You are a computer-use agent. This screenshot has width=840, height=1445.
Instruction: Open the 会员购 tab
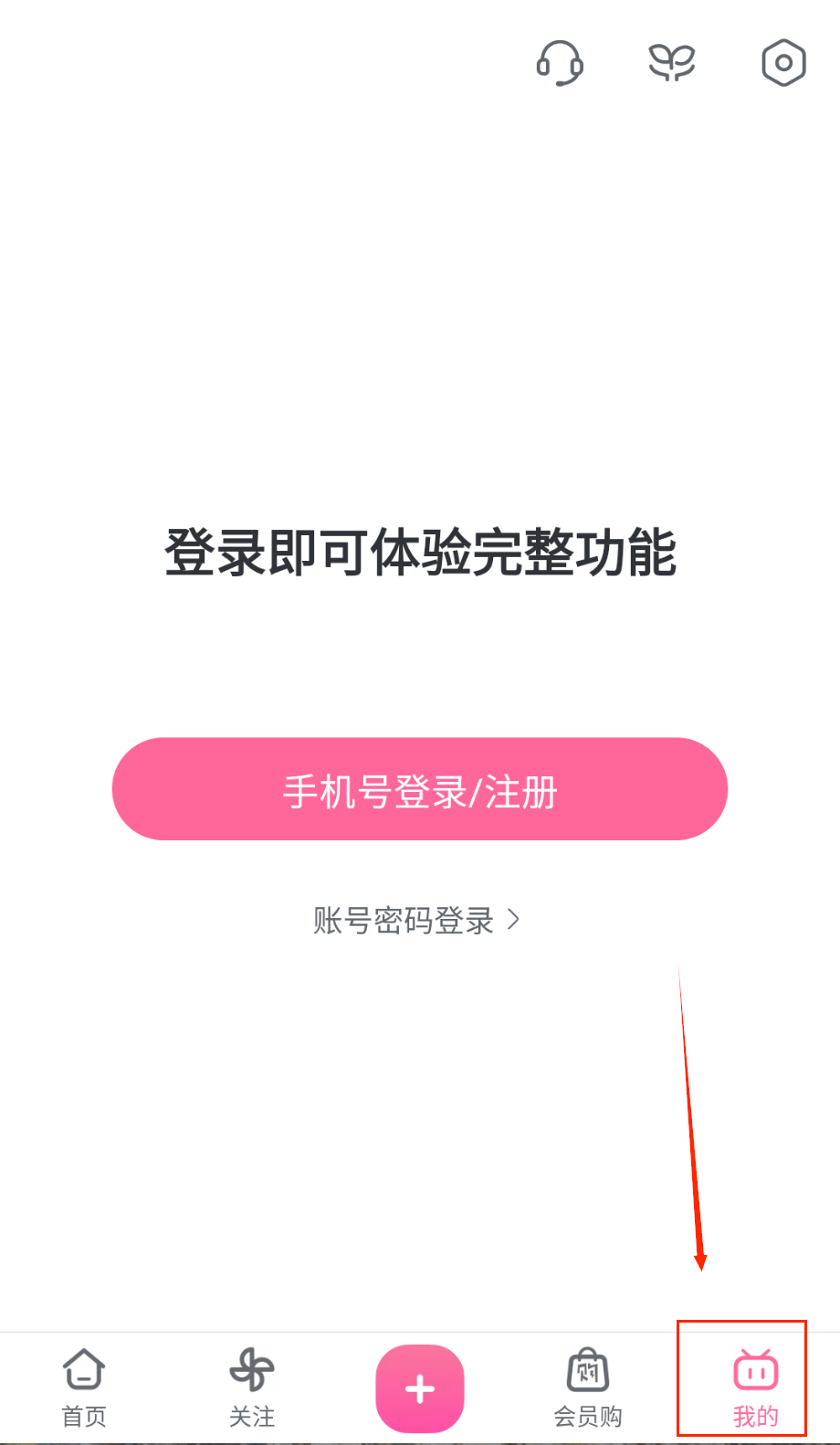pos(588,1387)
